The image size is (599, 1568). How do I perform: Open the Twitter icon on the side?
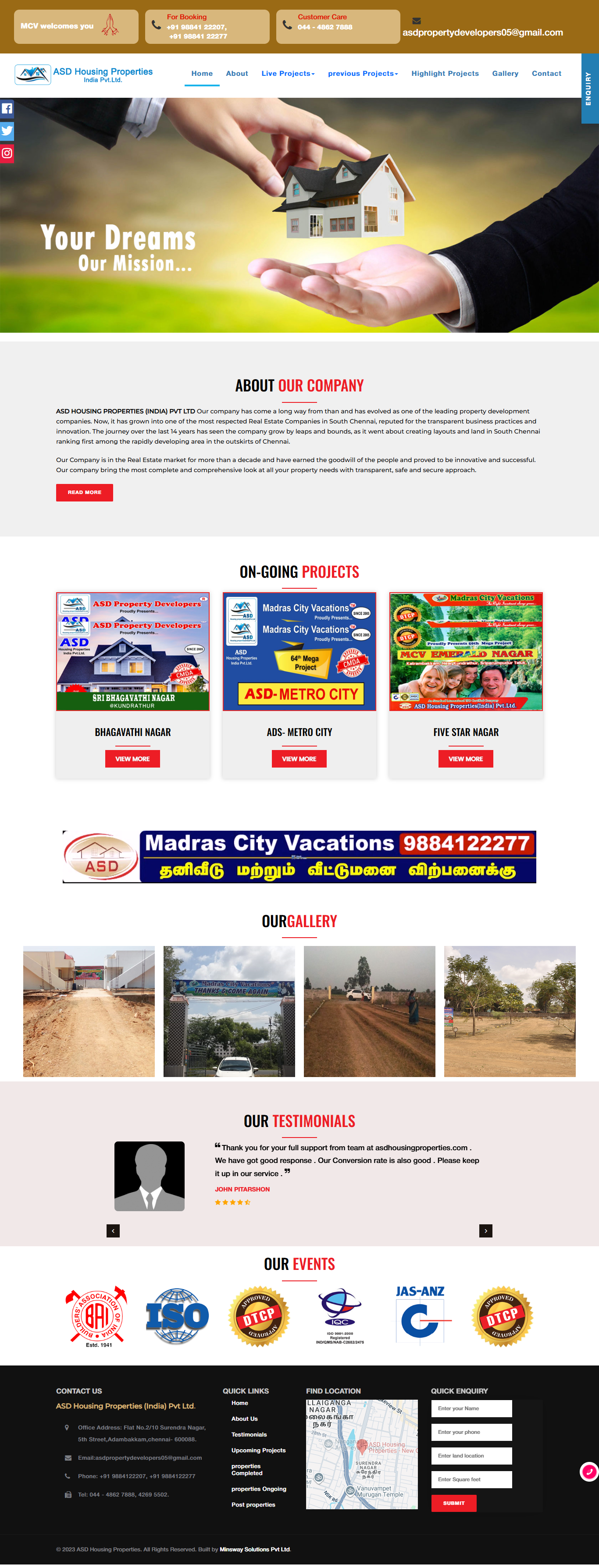click(x=7, y=131)
